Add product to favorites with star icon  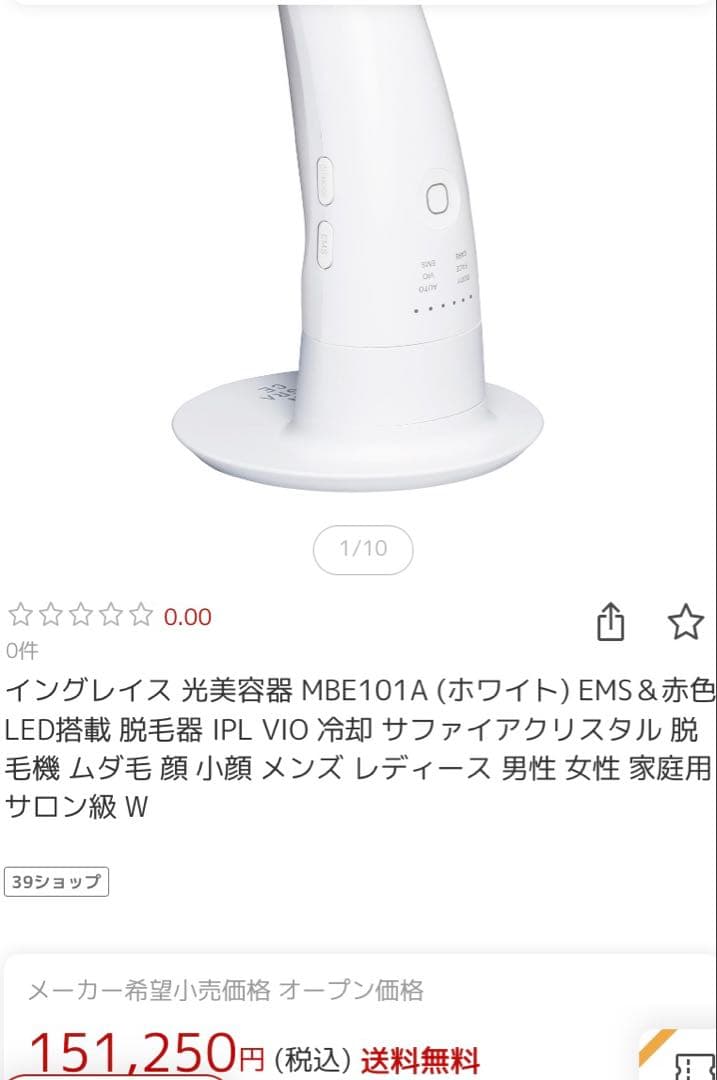pos(686,622)
